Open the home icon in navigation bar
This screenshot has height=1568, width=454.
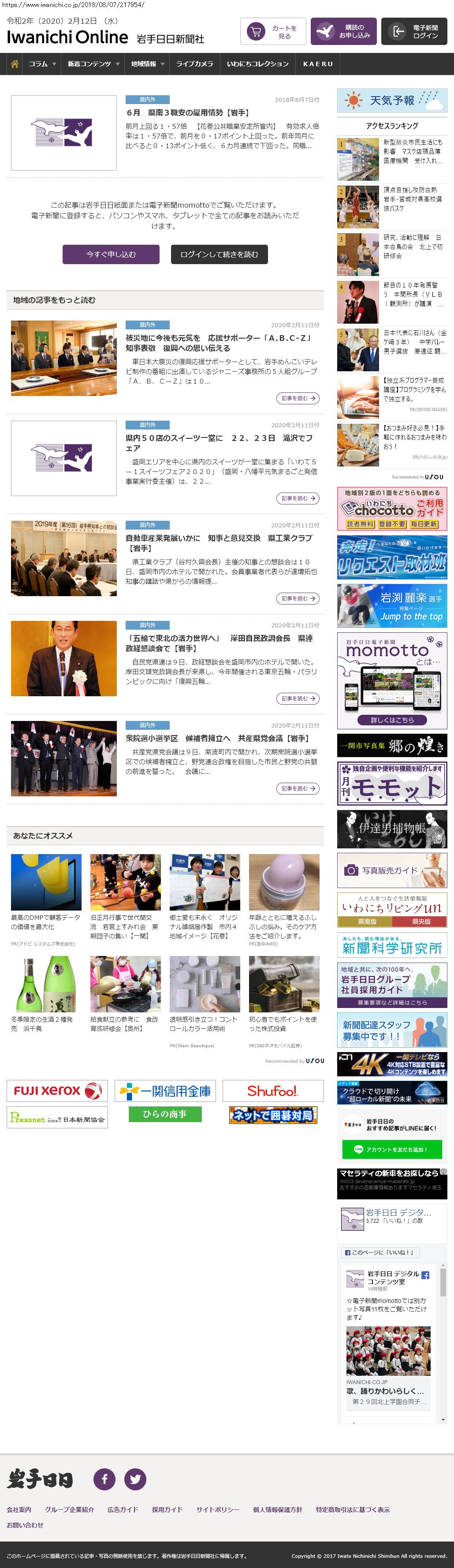pyautogui.click(x=15, y=64)
